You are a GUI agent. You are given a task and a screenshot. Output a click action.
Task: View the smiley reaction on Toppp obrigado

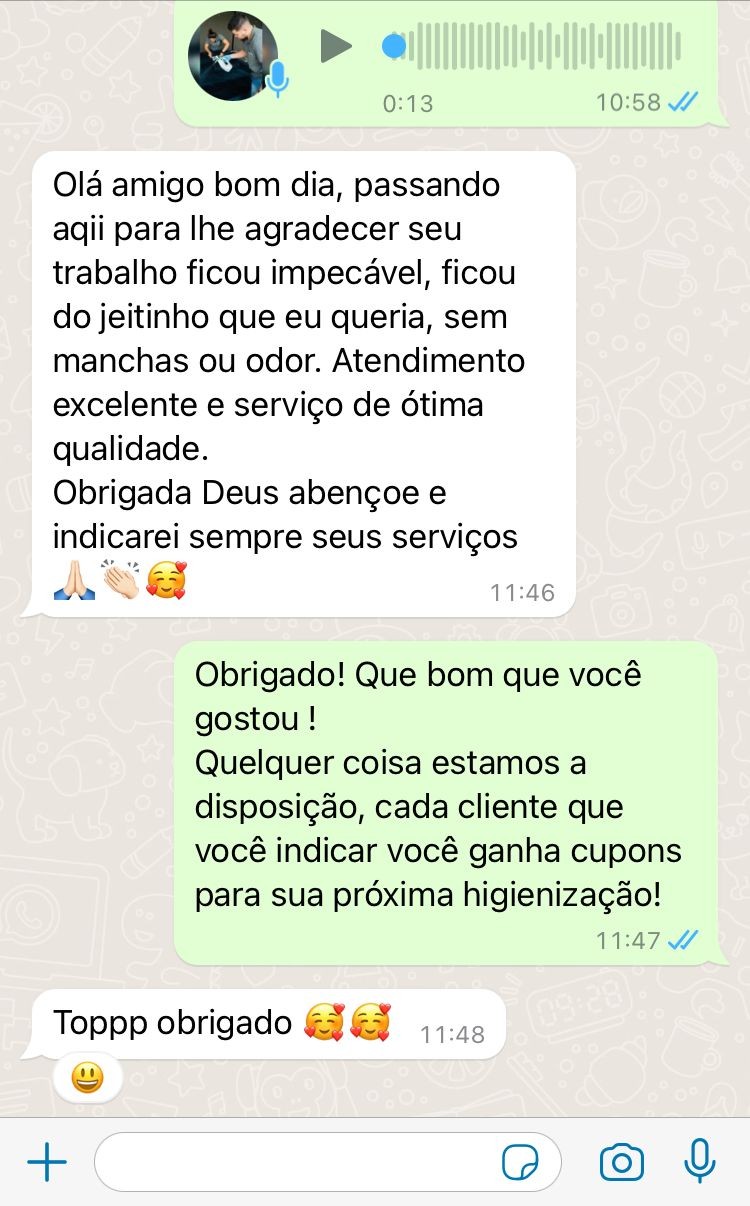point(88,1078)
